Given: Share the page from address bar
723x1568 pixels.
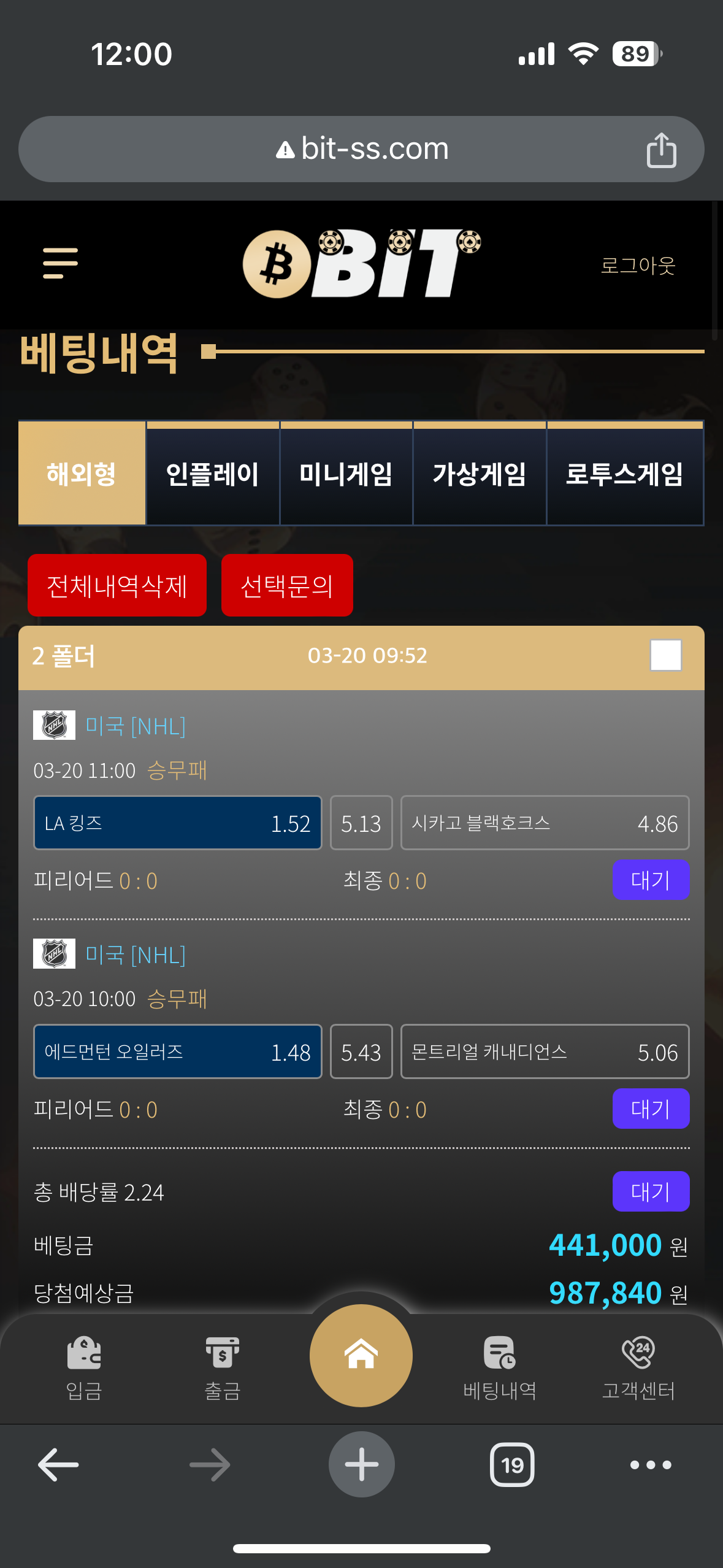Looking at the screenshot, I should pos(661,150).
